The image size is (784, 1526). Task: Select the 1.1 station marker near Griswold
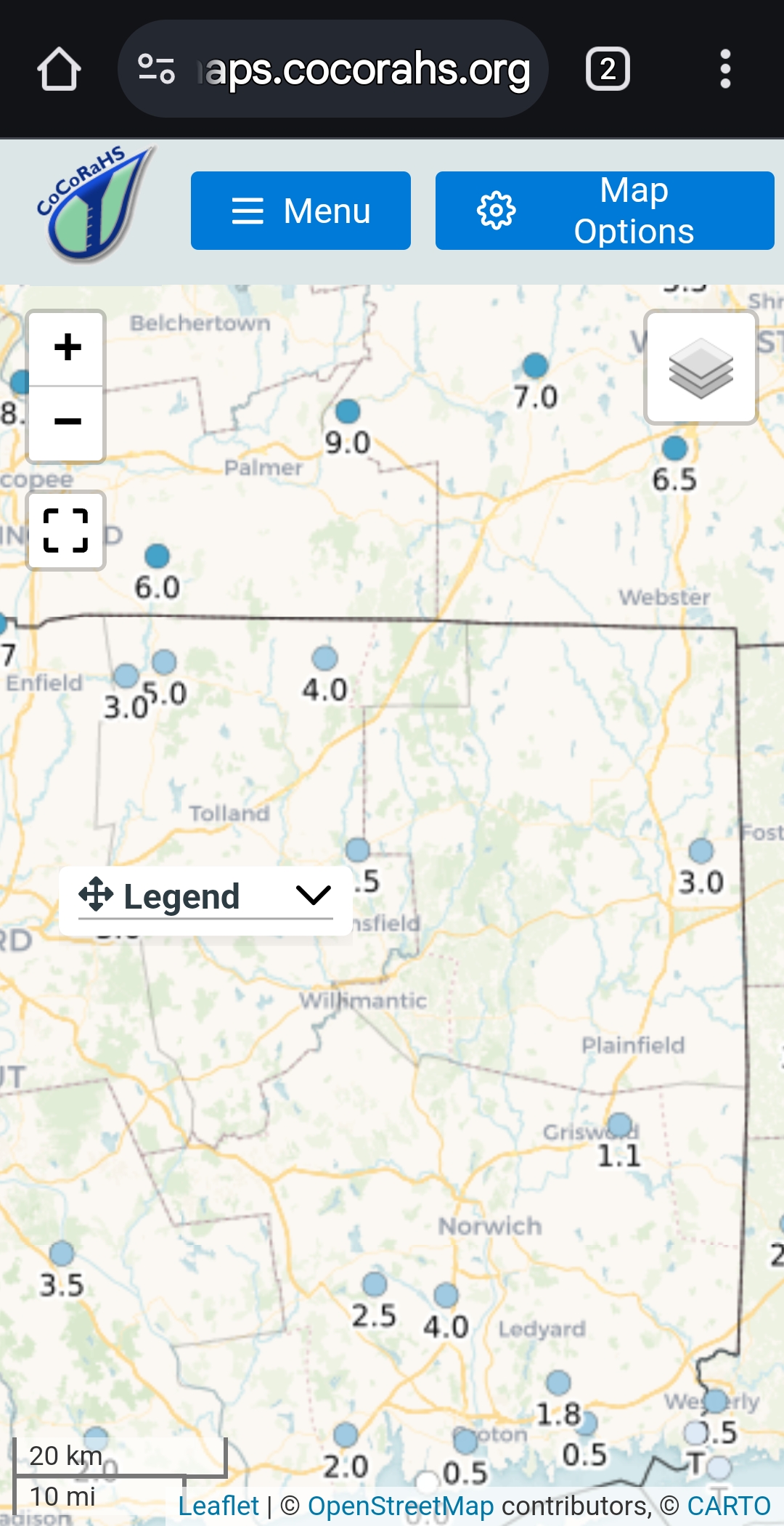click(619, 1124)
